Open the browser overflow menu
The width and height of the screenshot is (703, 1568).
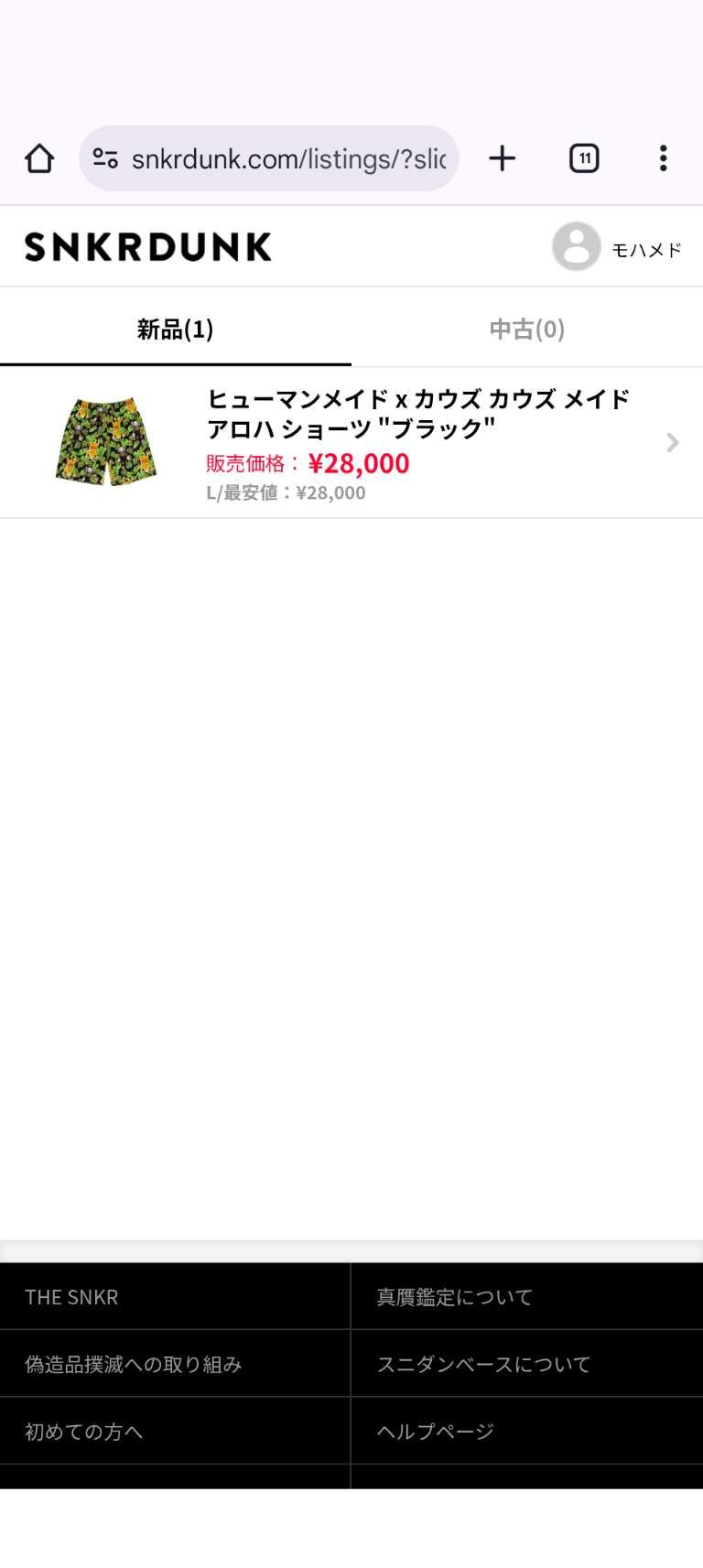coord(663,158)
